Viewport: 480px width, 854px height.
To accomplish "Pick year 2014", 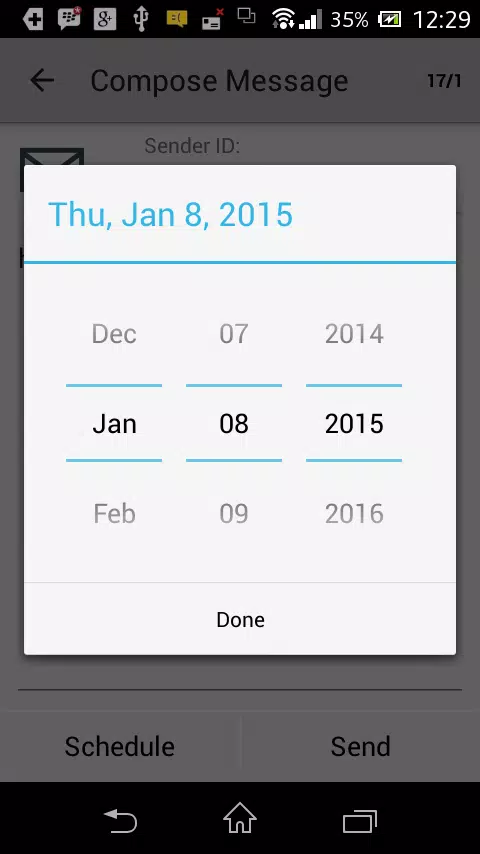I will [354, 333].
